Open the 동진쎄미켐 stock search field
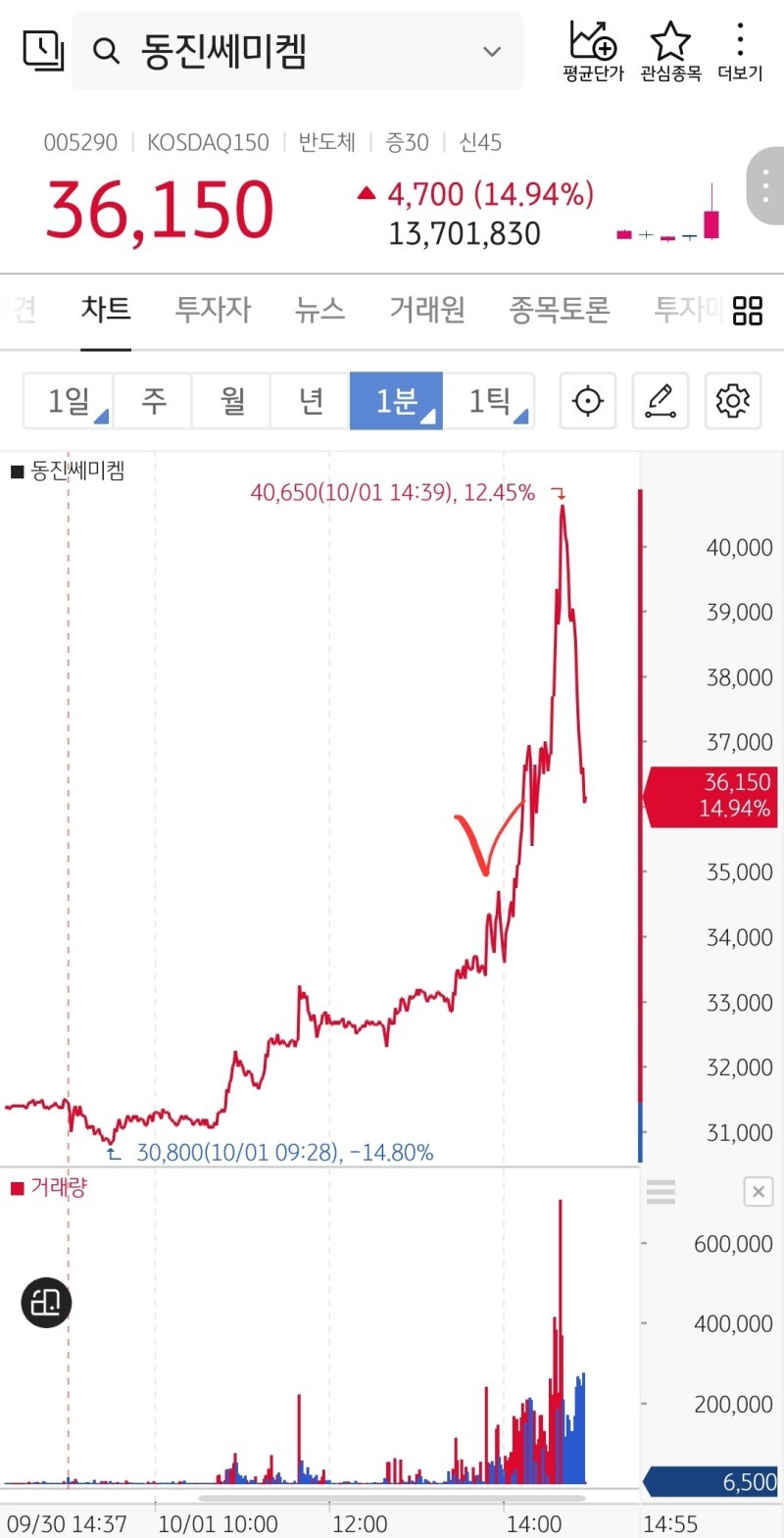Viewport: 784px width, 1538px height. [296, 51]
